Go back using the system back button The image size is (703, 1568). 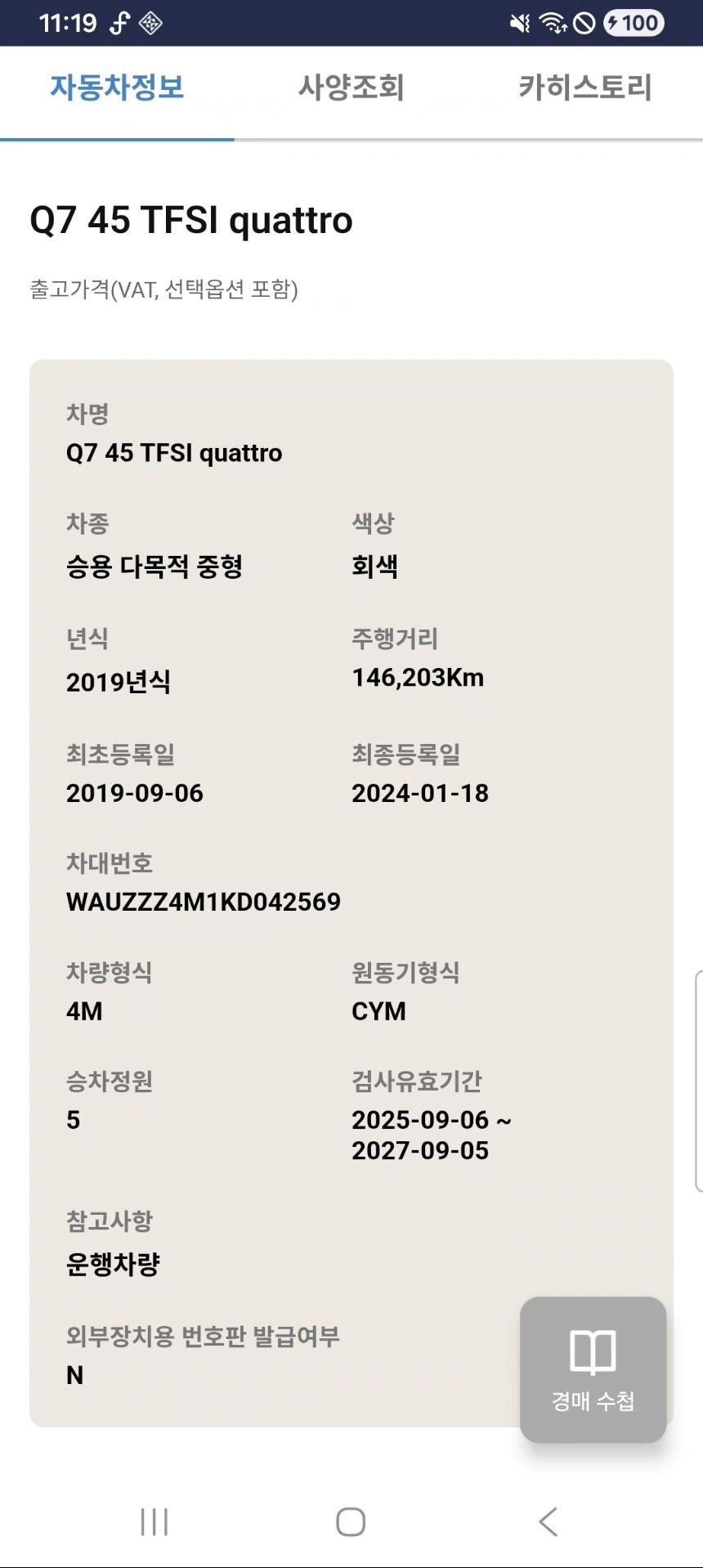pyautogui.click(x=549, y=1521)
